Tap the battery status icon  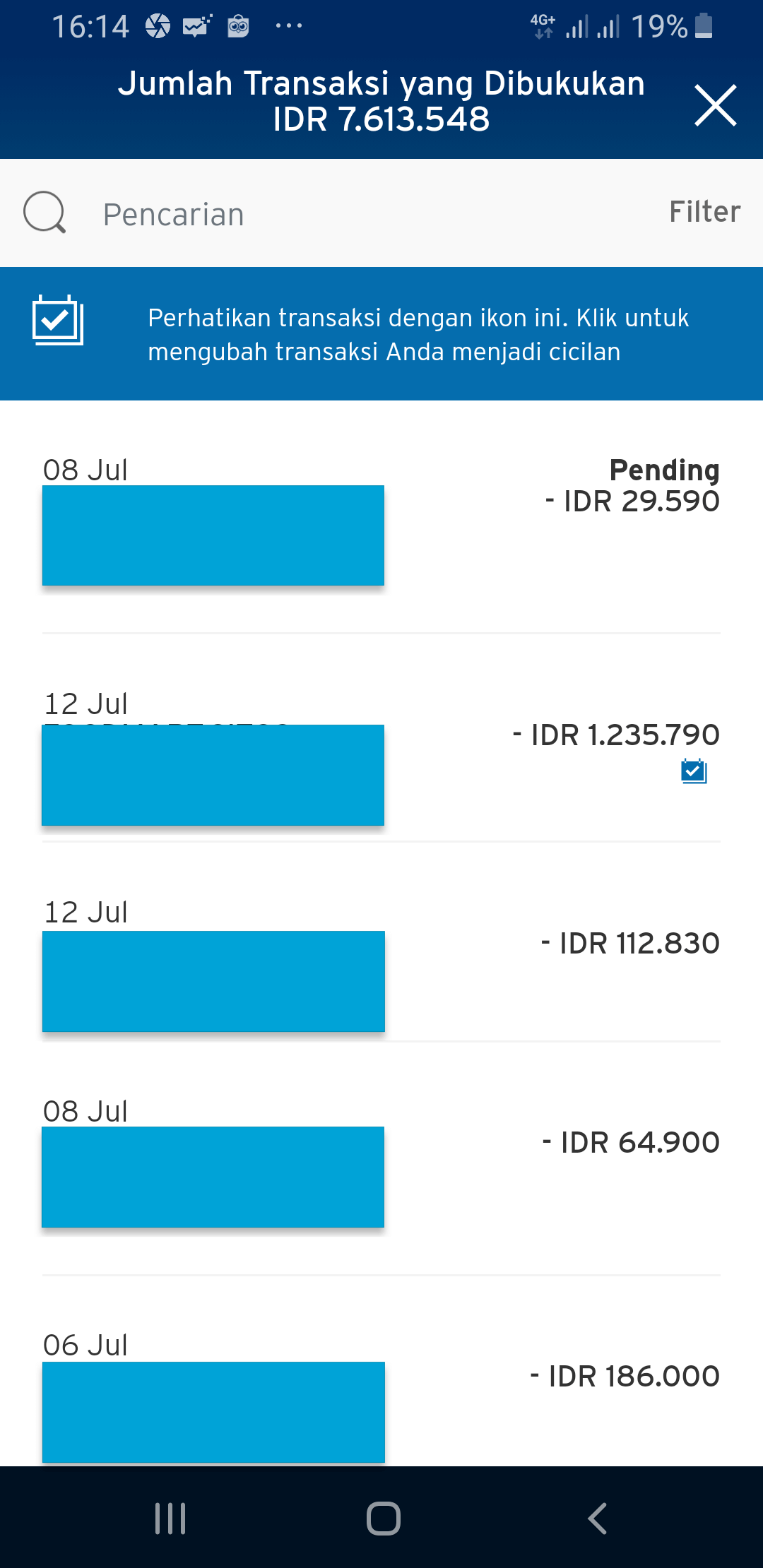pyautogui.click(x=703, y=25)
